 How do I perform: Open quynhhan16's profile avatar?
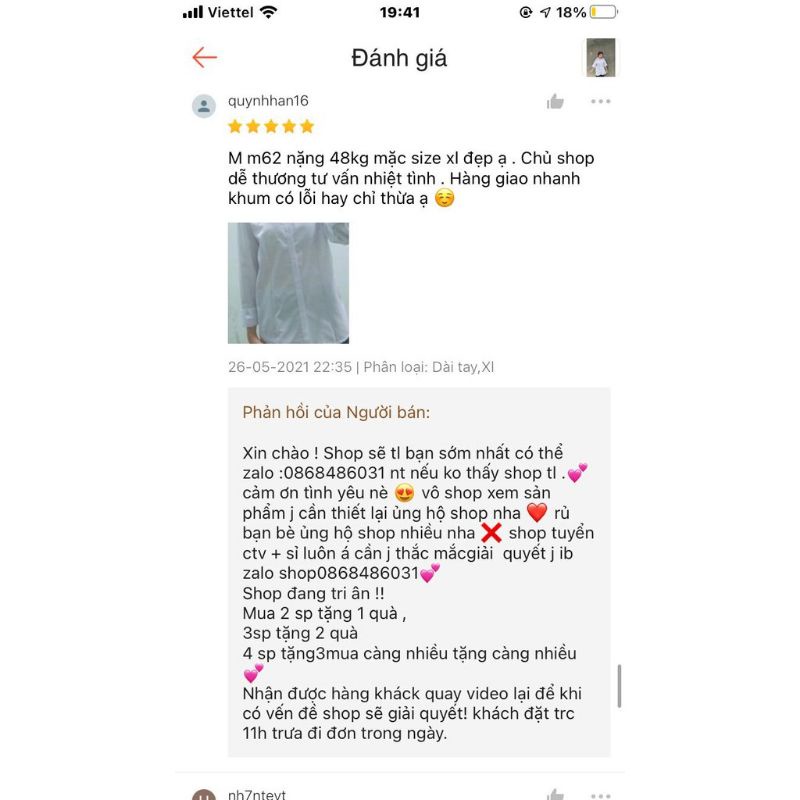[x=204, y=106]
